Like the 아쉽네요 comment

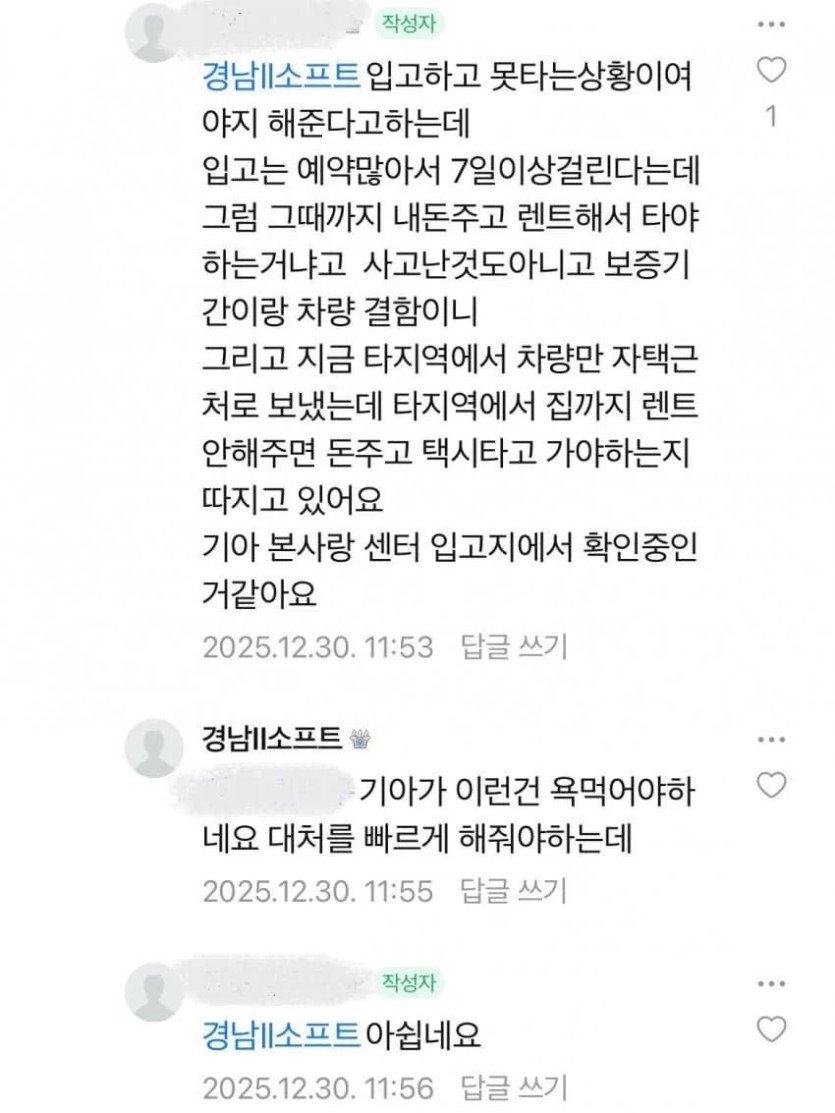pyautogui.click(x=771, y=1030)
